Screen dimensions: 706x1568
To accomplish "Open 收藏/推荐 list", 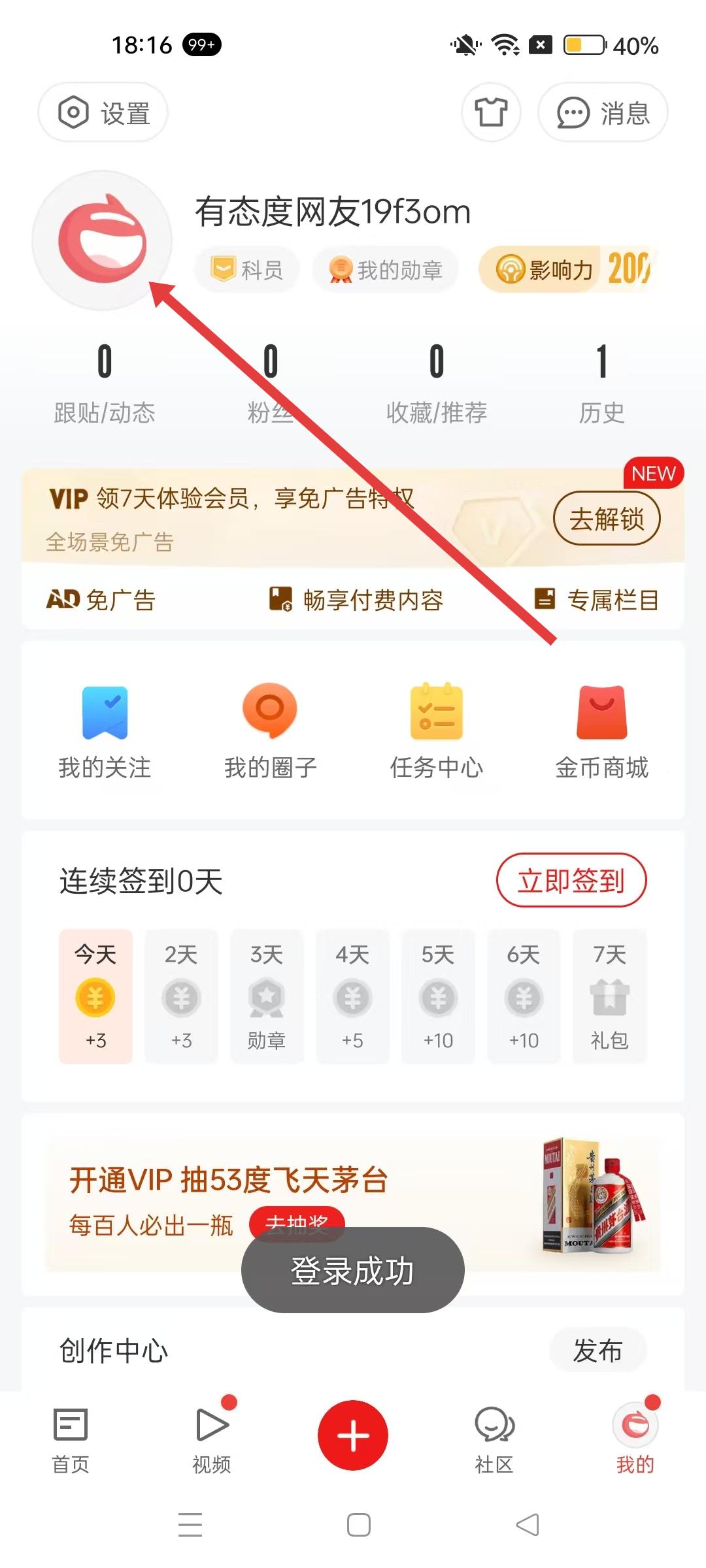I will [x=437, y=382].
